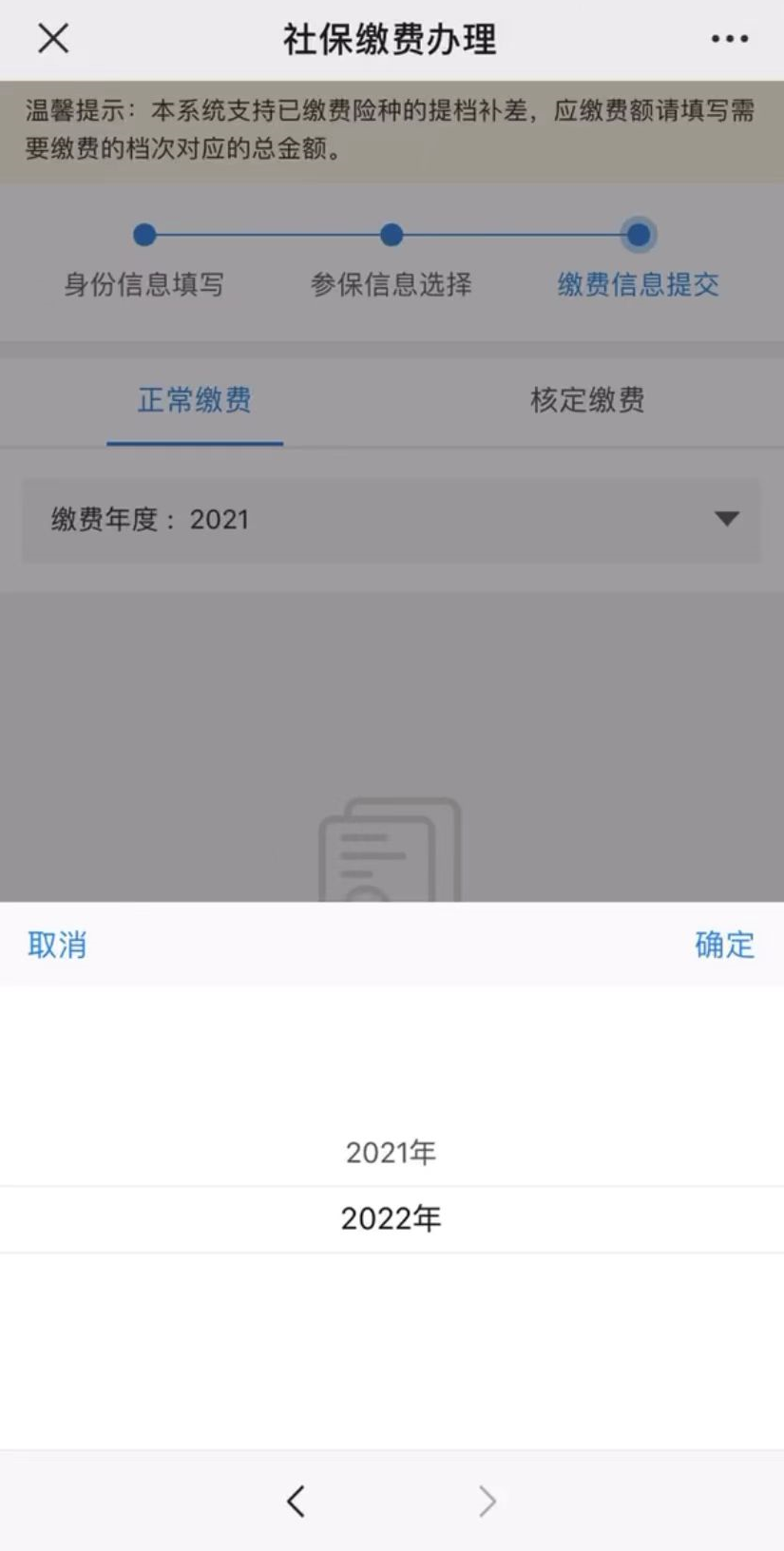
Task: Select 2022年 in the picker
Action: pos(392,1218)
